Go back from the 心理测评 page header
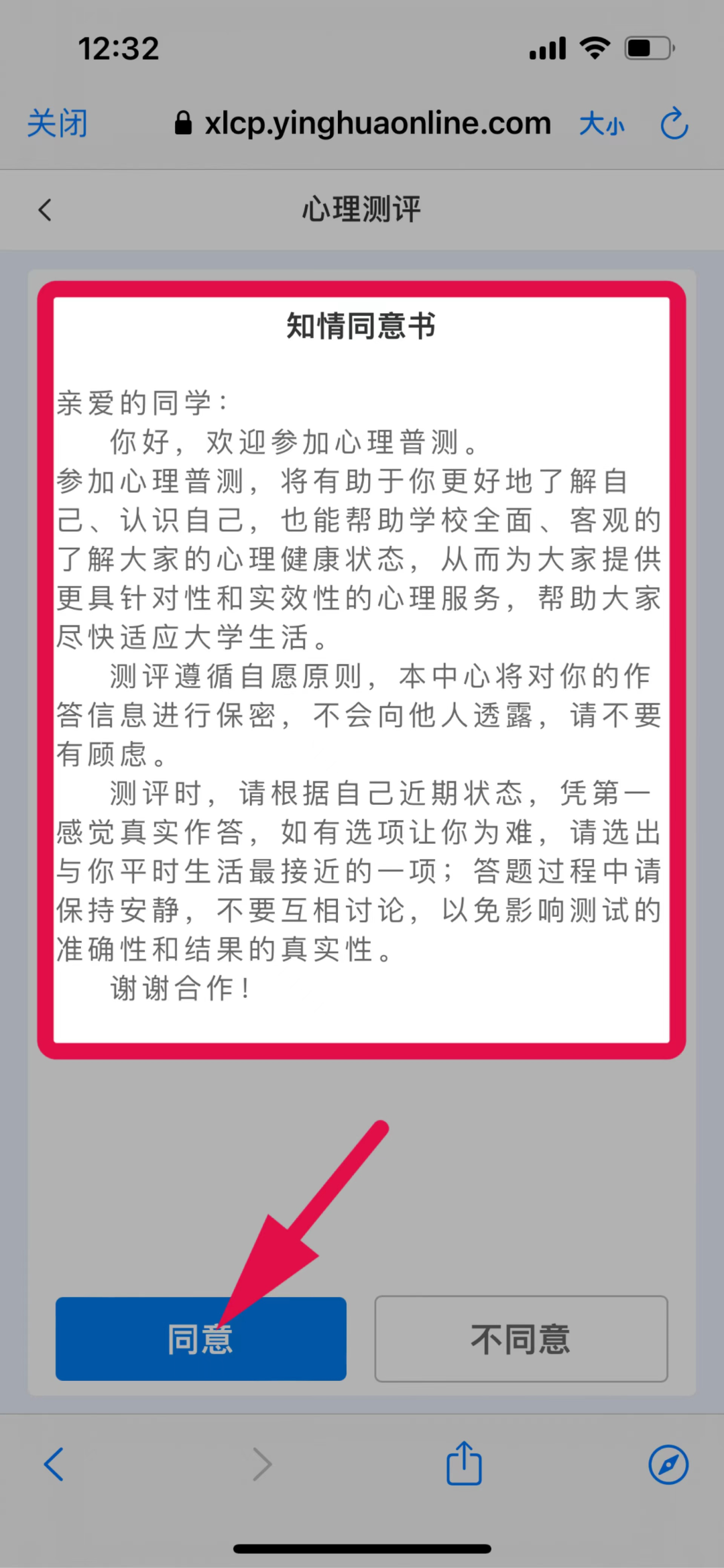Screen dimensions: 724x1568 click(x=45, y=210)
